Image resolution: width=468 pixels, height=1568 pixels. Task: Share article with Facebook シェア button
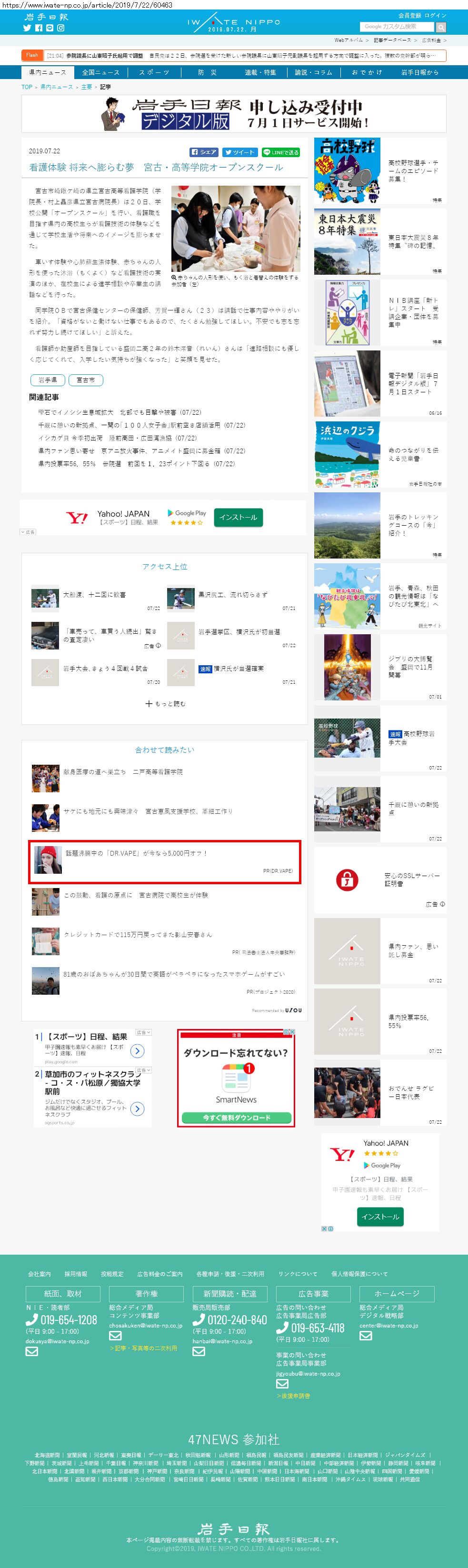click(204, 152)
